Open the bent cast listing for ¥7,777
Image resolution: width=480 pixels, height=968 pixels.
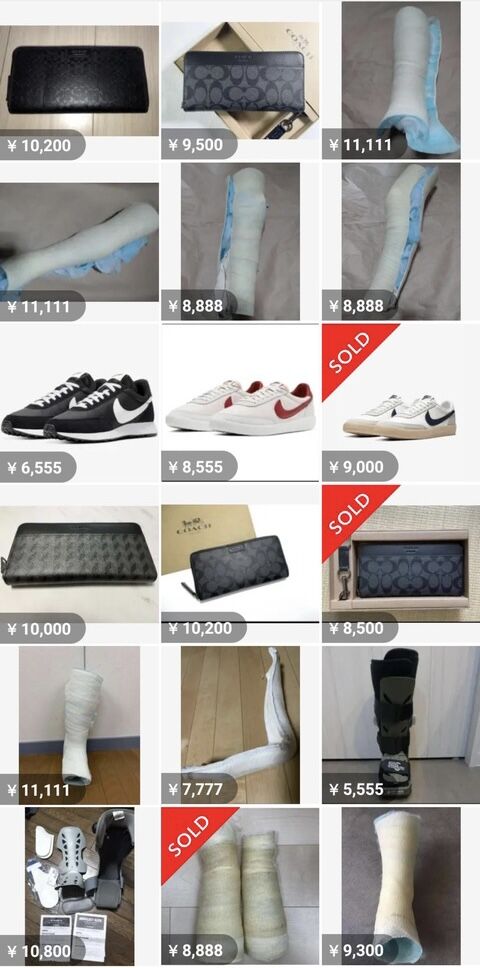pyautogui.click(x=240, y=725)
